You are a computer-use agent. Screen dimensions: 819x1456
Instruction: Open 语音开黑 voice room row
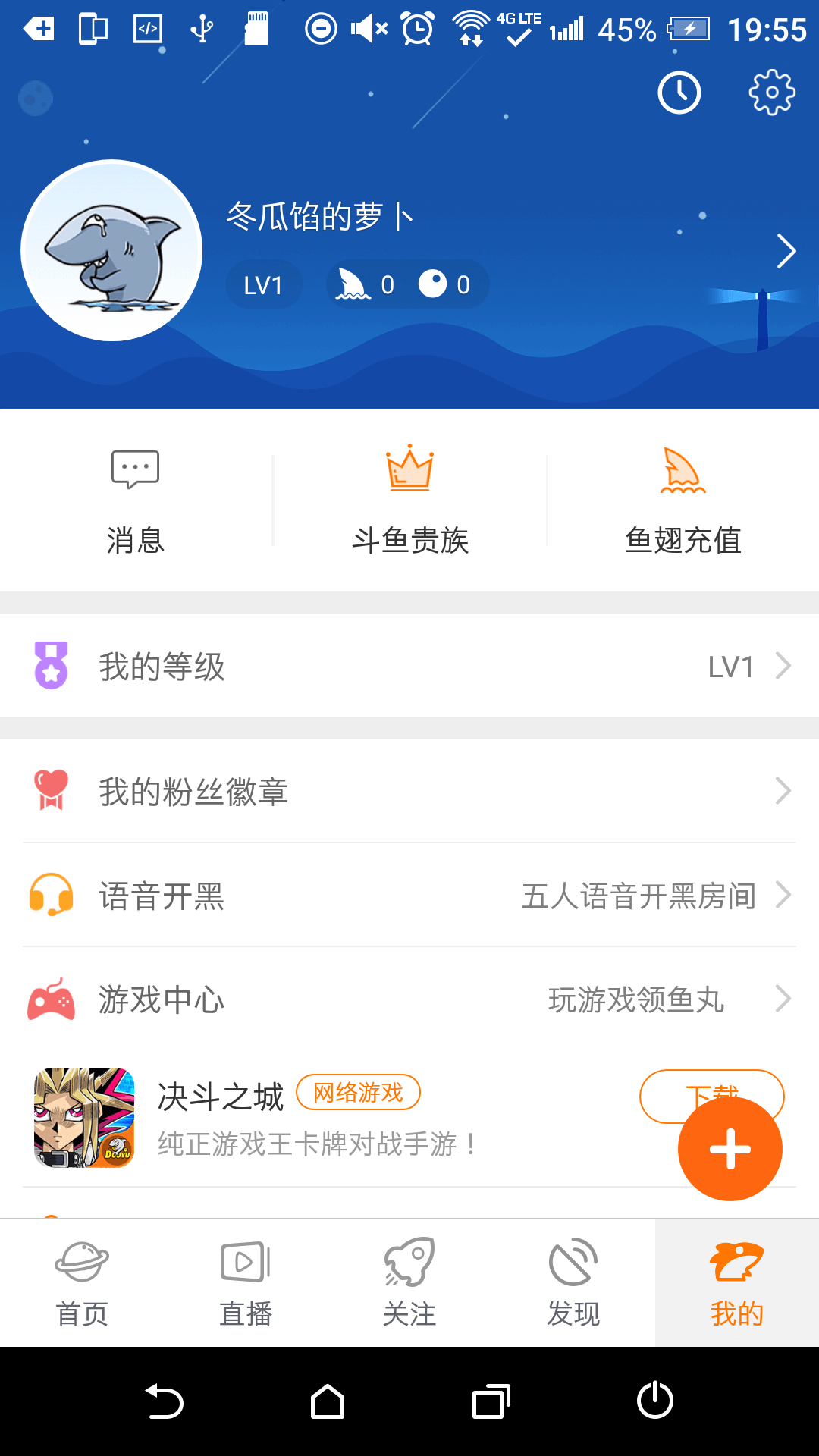409,896
